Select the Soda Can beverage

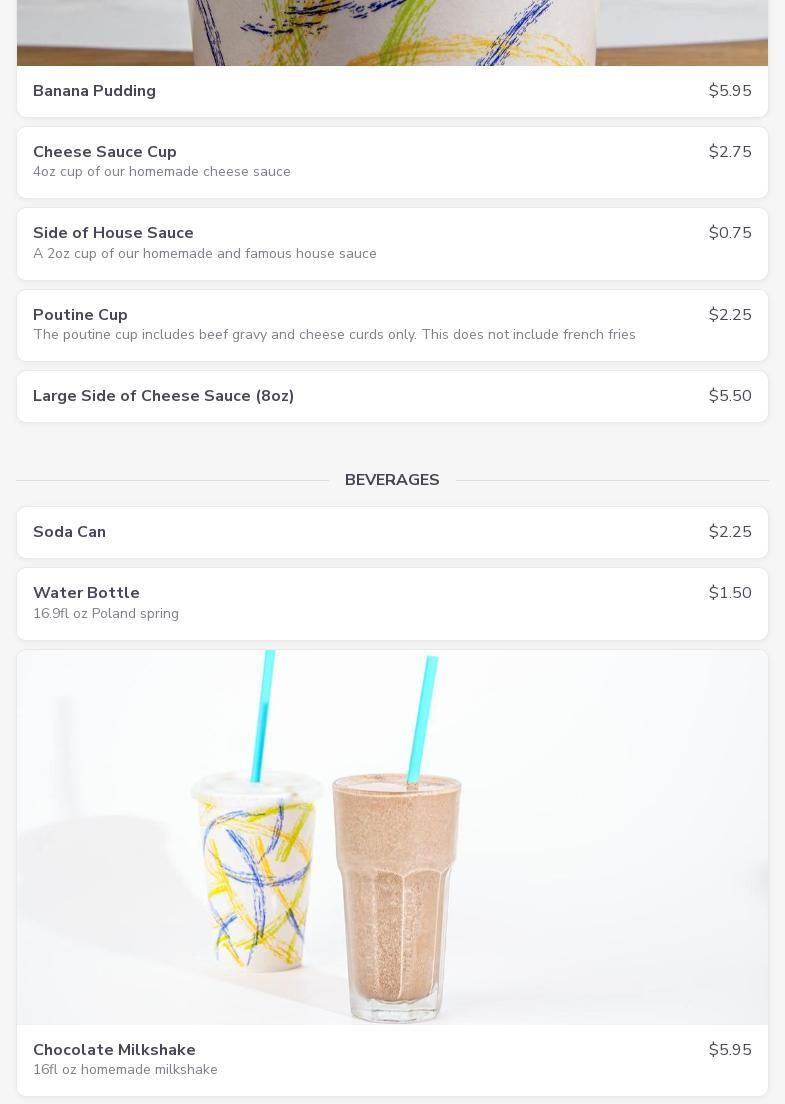click(392, 532)
